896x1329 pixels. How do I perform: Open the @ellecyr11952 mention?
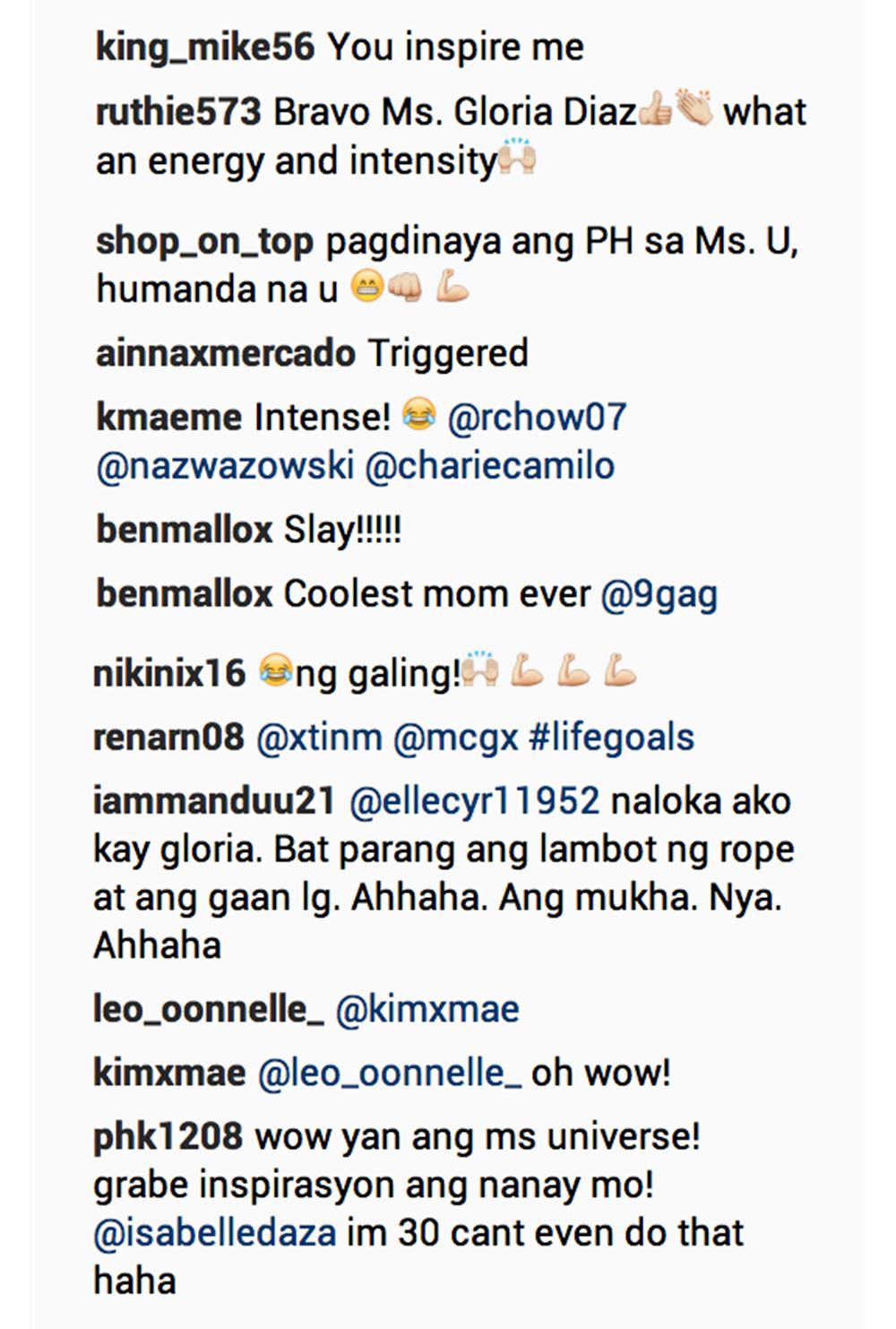tap(473, 800)
